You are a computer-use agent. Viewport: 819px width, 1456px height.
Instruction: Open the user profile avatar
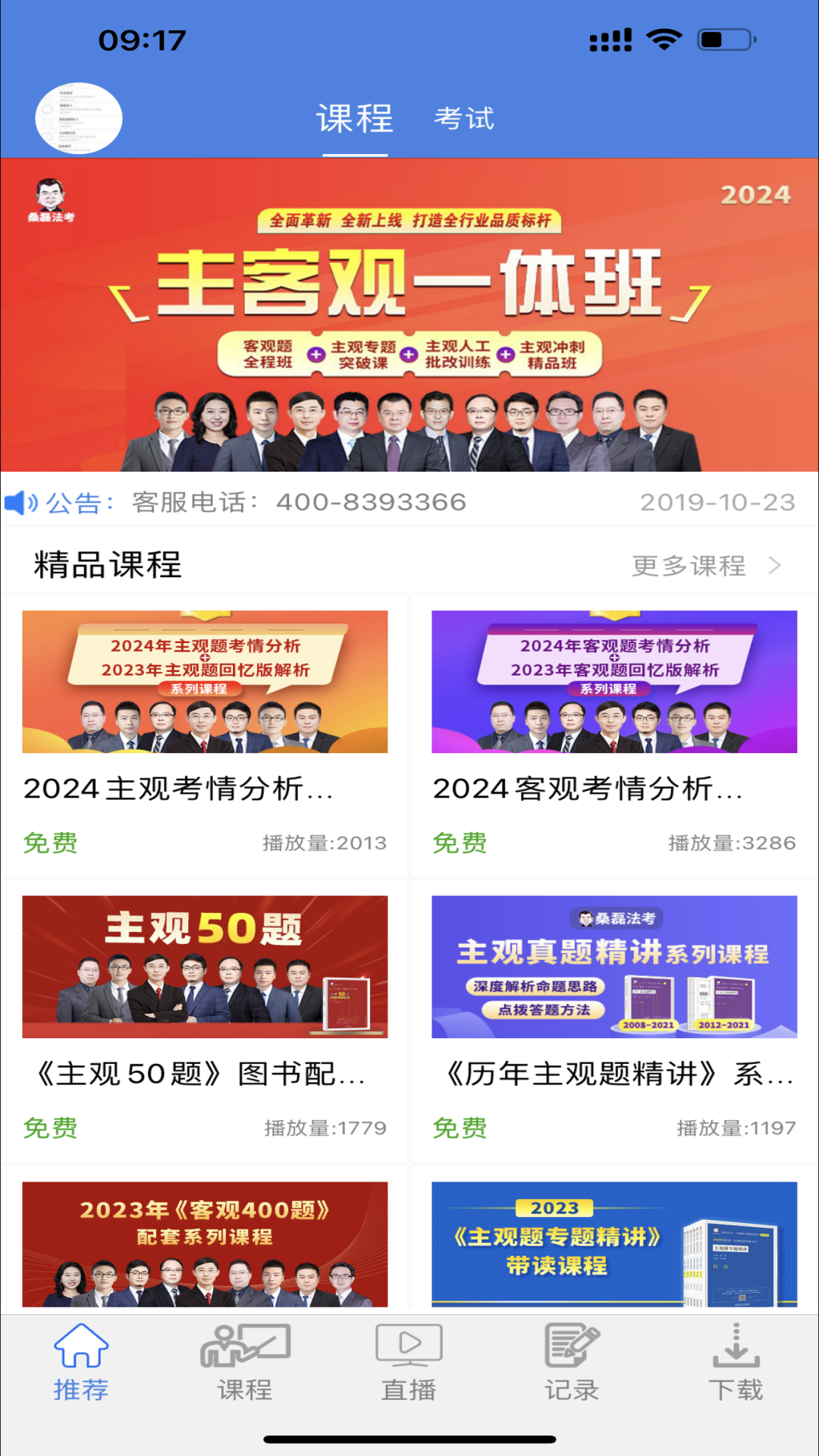(79, 118)
